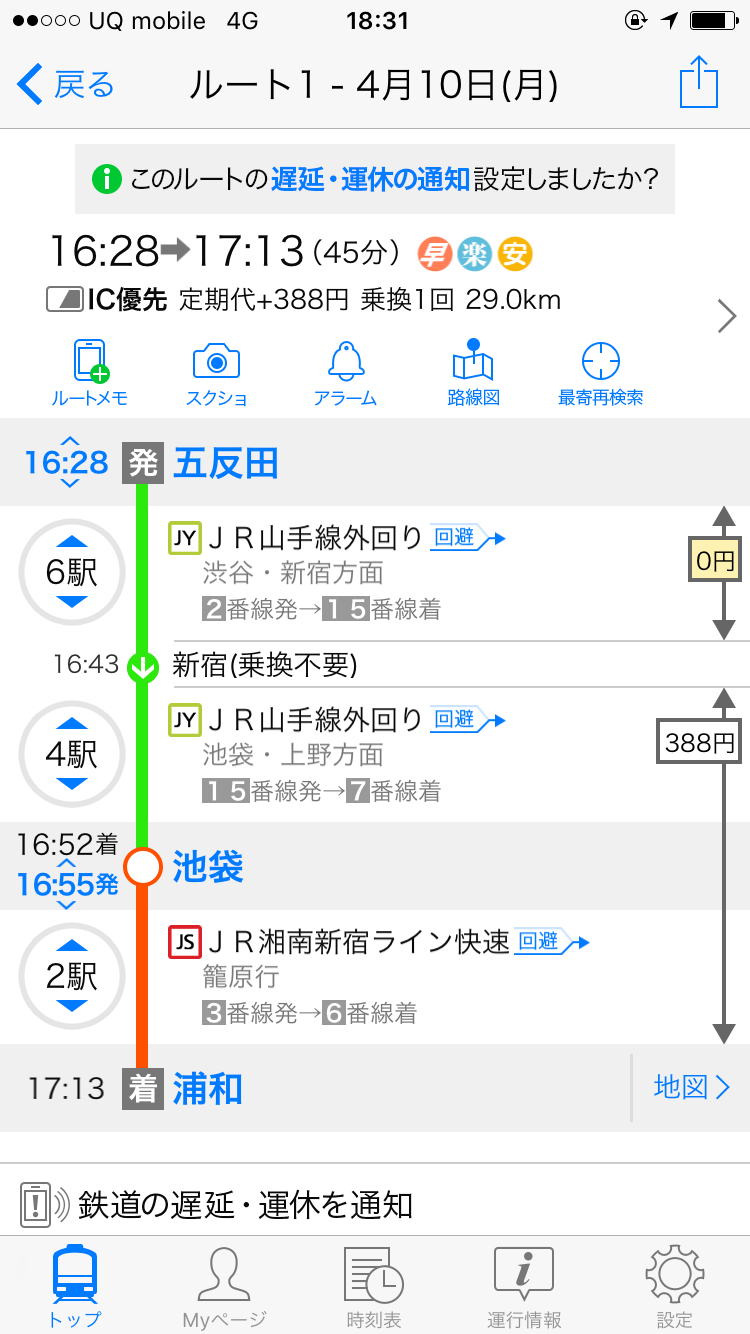Switch to the 運行情報 tab
Viewport: 750px width, 1334px height.
(x=524, y=1286)
